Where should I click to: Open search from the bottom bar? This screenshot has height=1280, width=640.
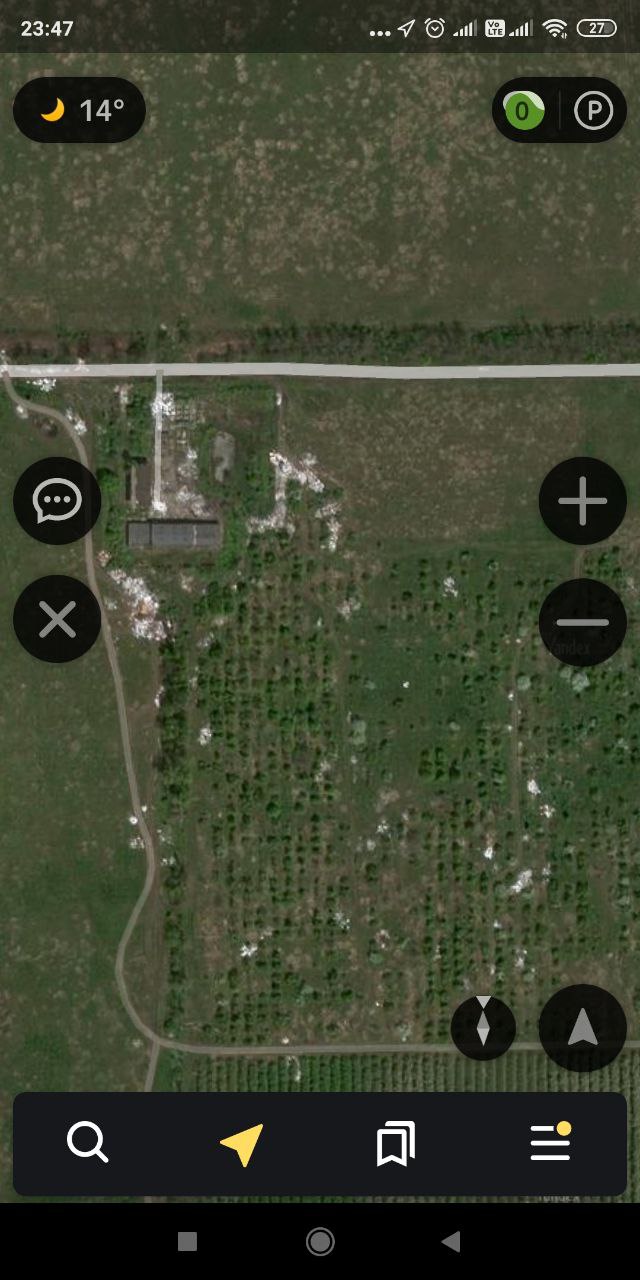pos(88,1143)
